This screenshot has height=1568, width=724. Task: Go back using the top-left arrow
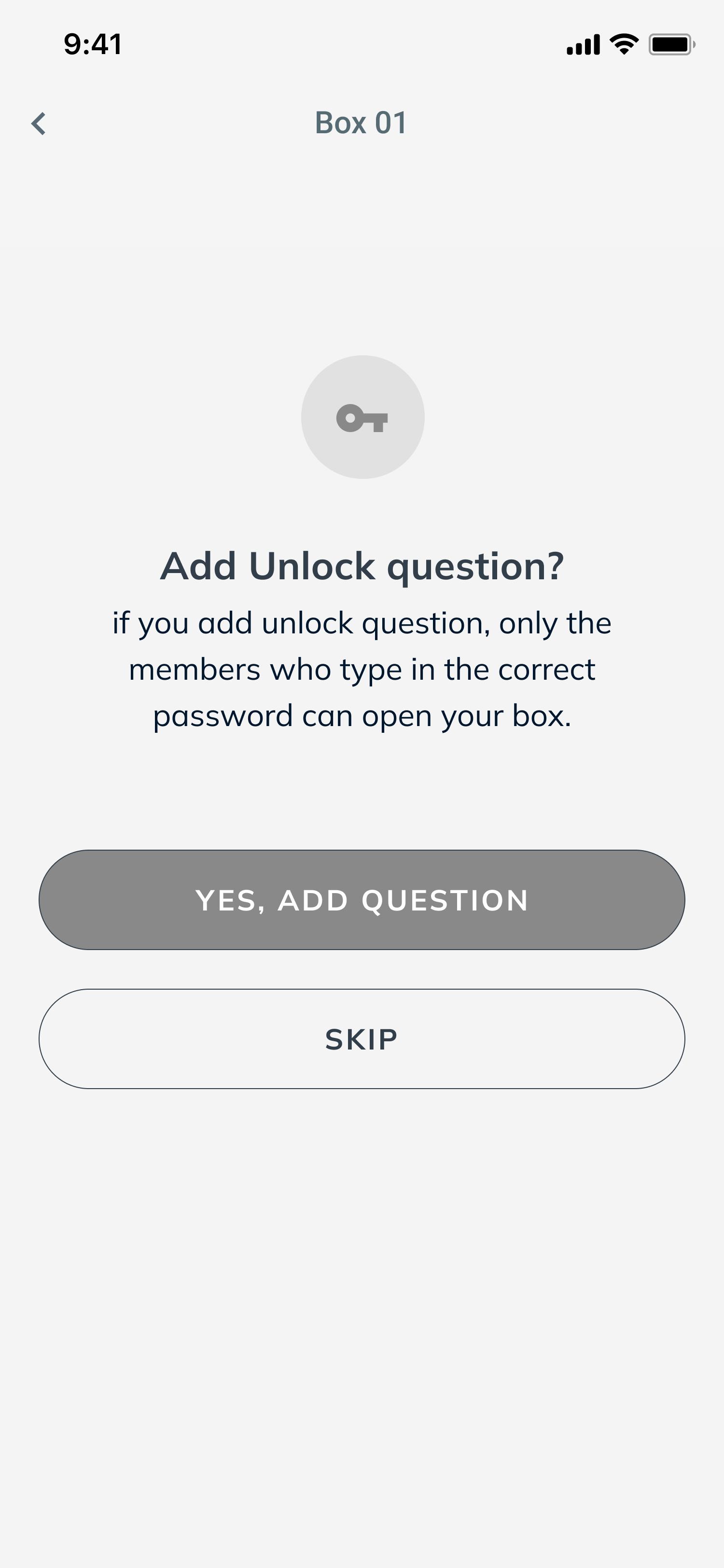(39, 124)
